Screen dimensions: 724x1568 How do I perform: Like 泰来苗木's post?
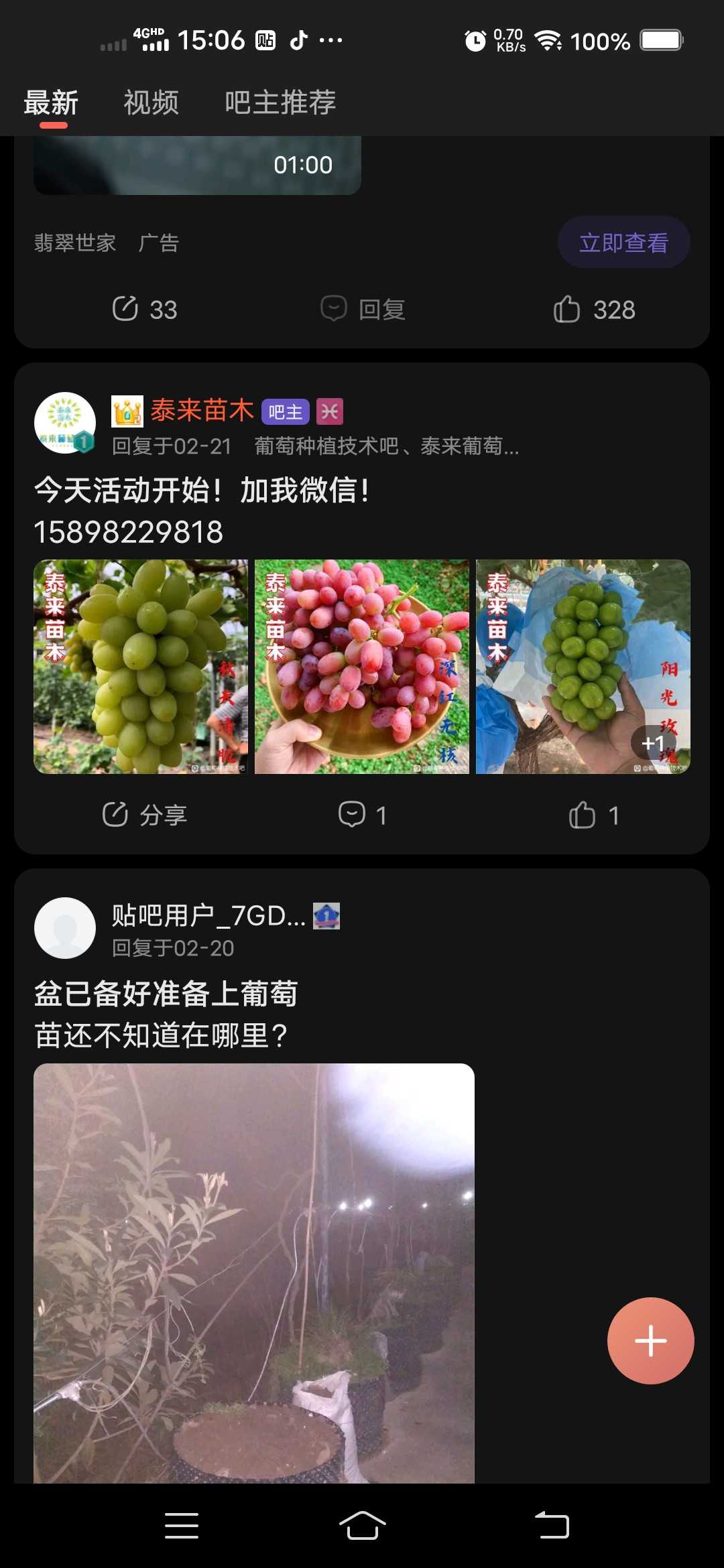tap(594, 815)
